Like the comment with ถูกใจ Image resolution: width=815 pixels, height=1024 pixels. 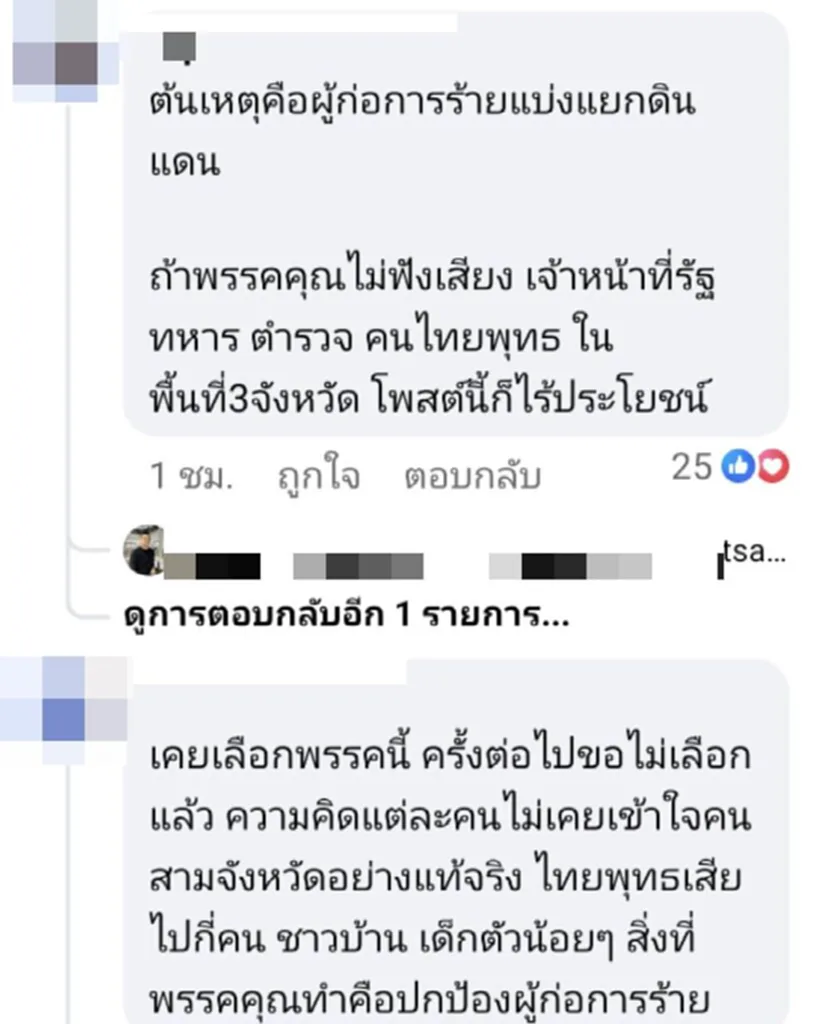[x=318, y=477]
